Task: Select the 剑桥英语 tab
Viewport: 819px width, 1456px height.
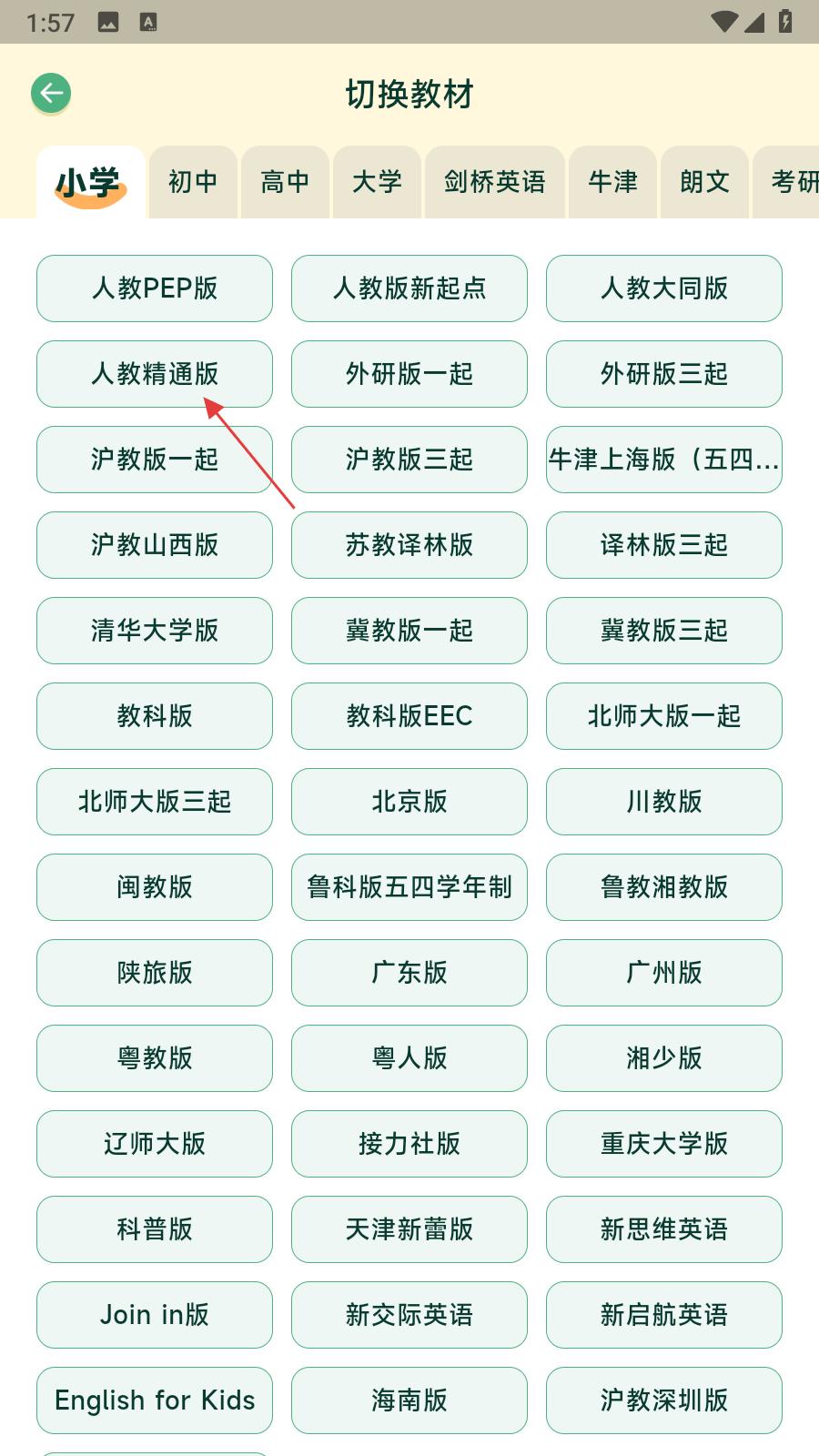Action: (494, 182)
